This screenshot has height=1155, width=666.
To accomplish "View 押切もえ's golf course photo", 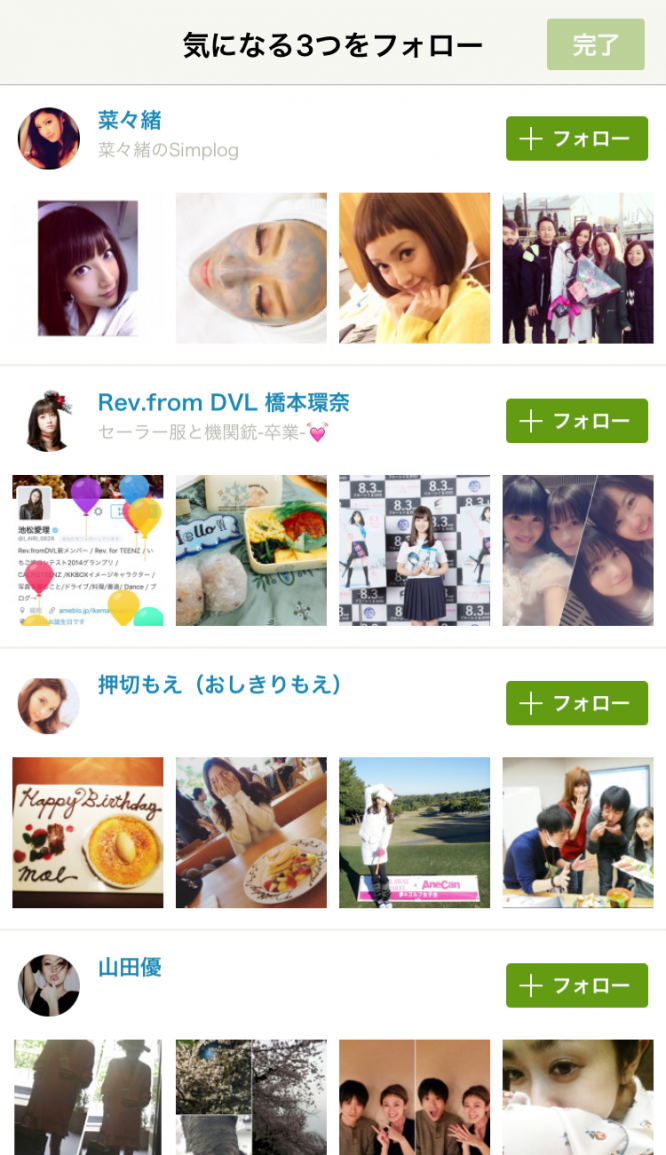I will (414, 832).
